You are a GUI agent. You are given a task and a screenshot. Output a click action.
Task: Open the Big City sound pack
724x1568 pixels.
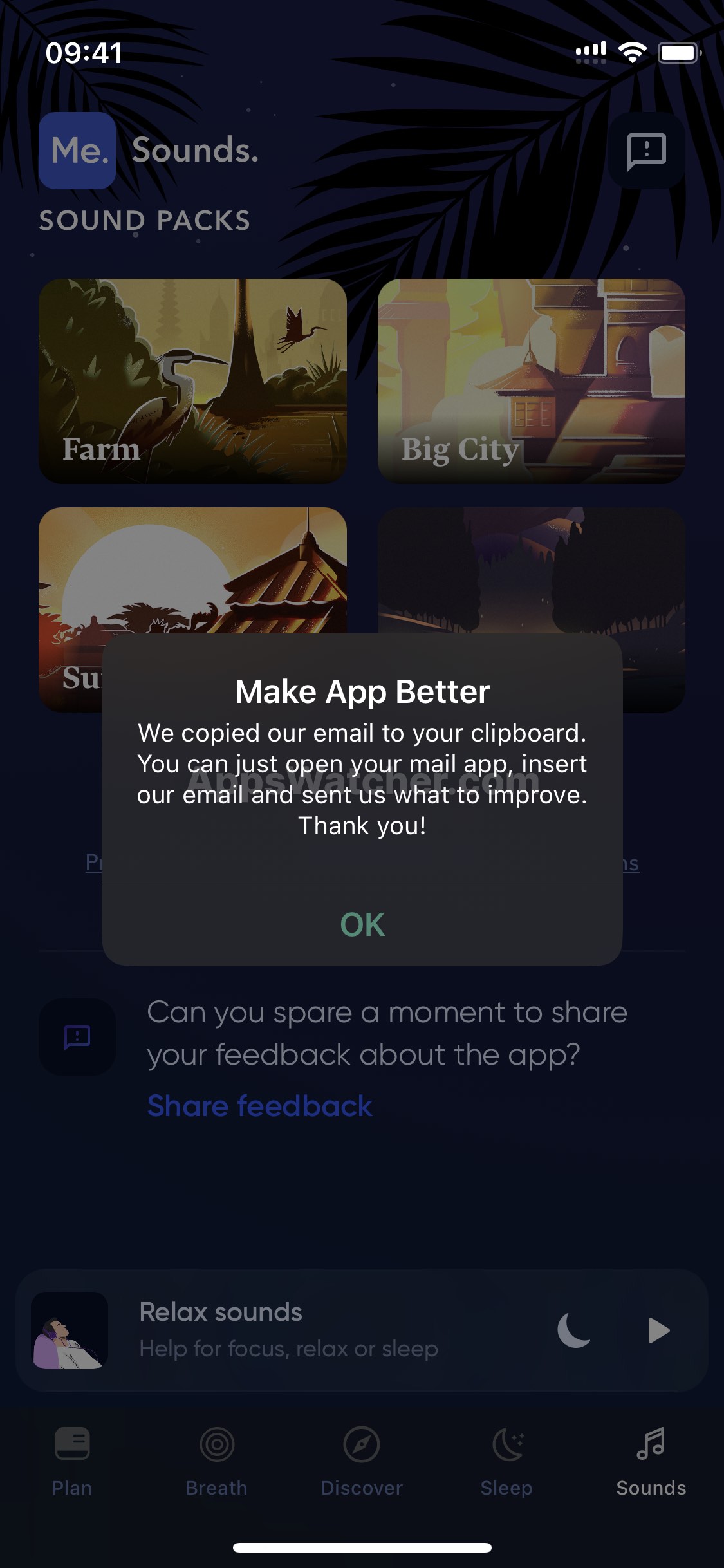531,381
